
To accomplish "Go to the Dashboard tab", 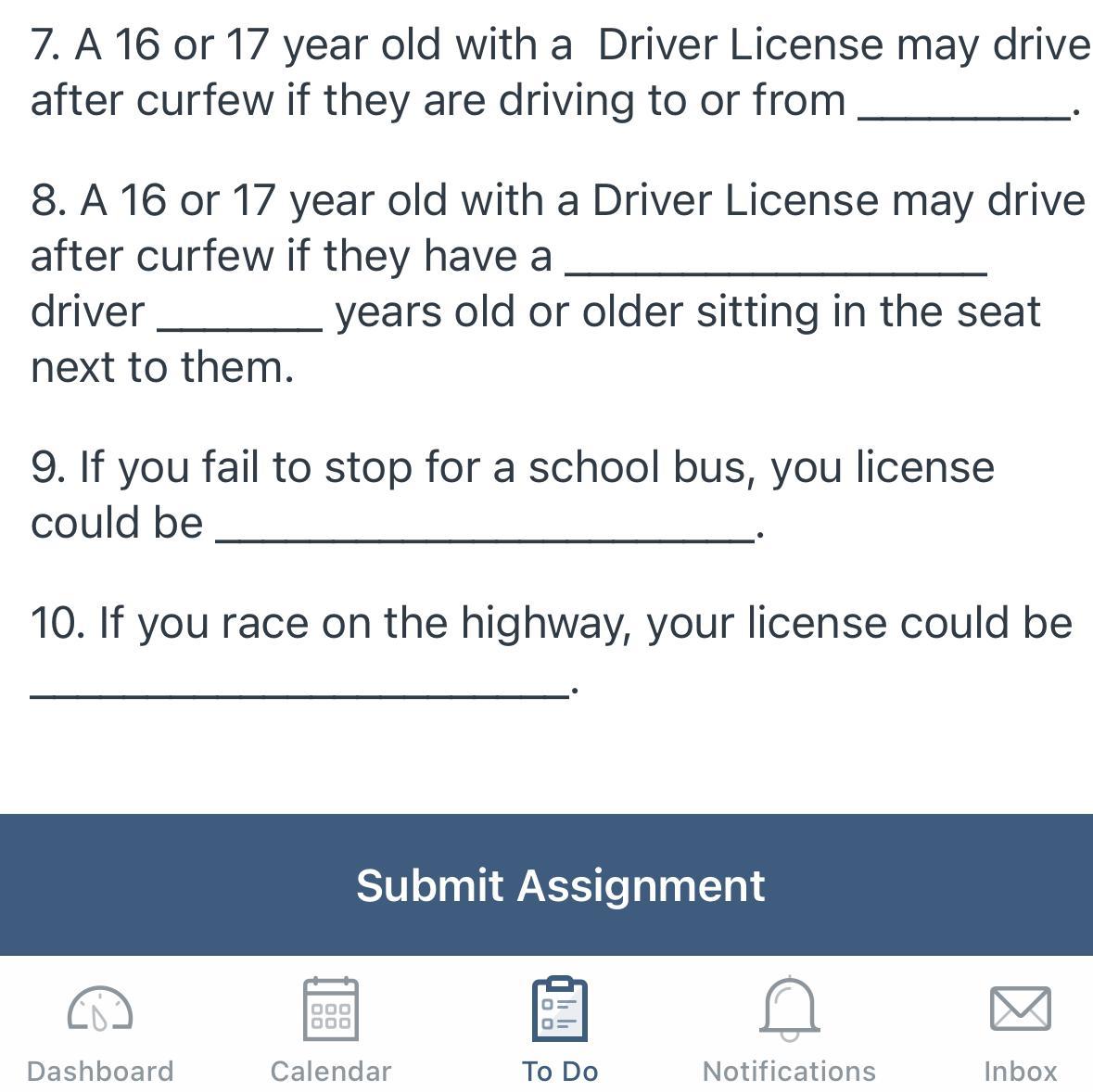I will 100,1029.
